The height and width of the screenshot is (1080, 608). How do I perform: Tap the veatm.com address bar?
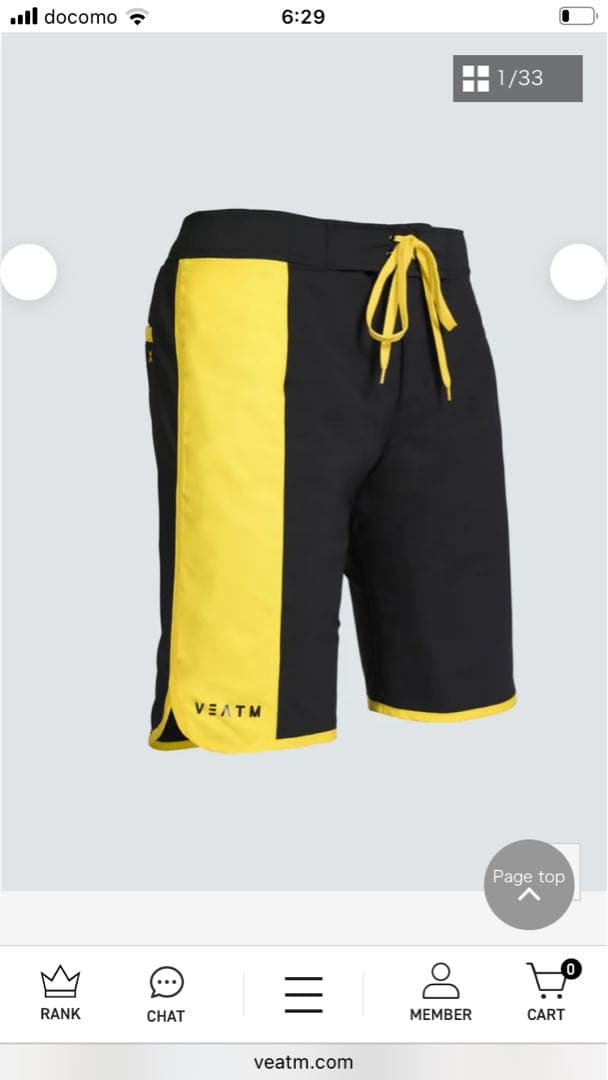[x=304, y=1062]
